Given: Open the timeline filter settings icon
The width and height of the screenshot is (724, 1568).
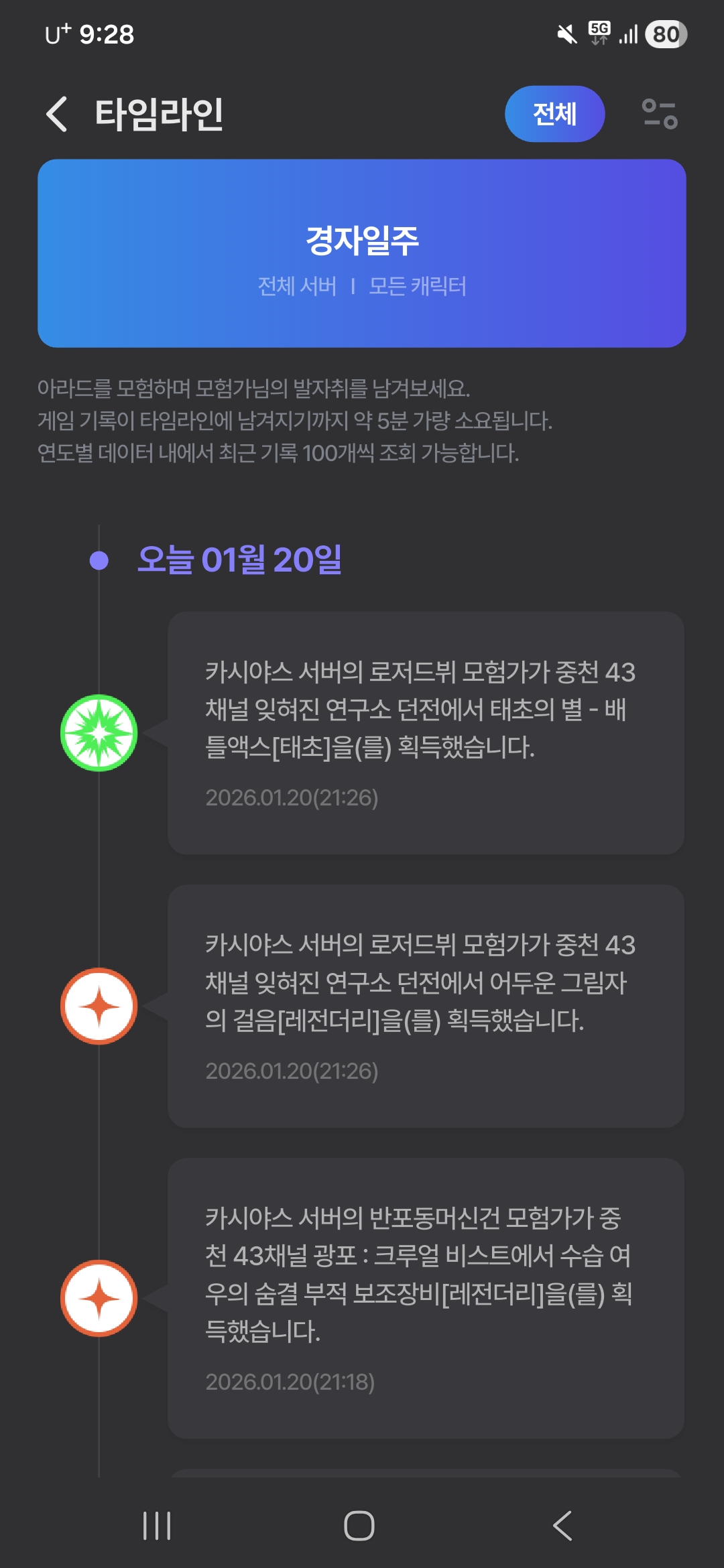Looking at the screenshot, I should (x=660, y=114).
